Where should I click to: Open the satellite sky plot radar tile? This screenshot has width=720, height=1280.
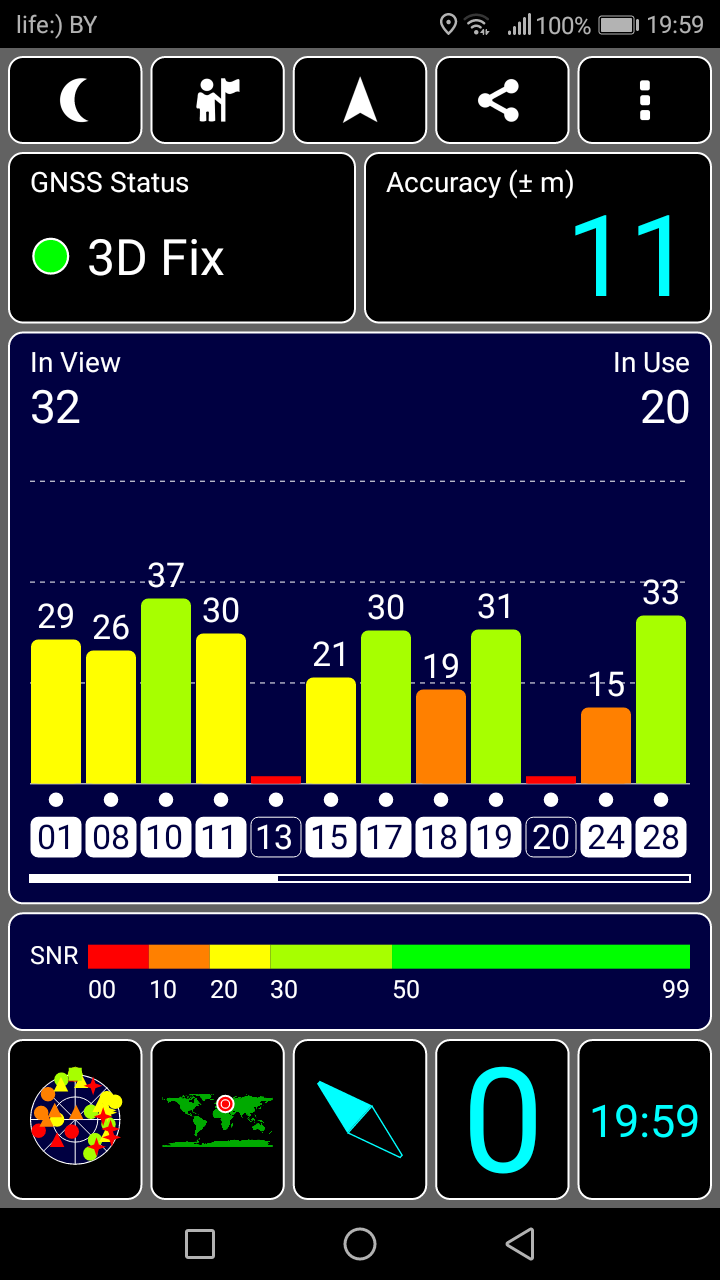point(76,1119)
